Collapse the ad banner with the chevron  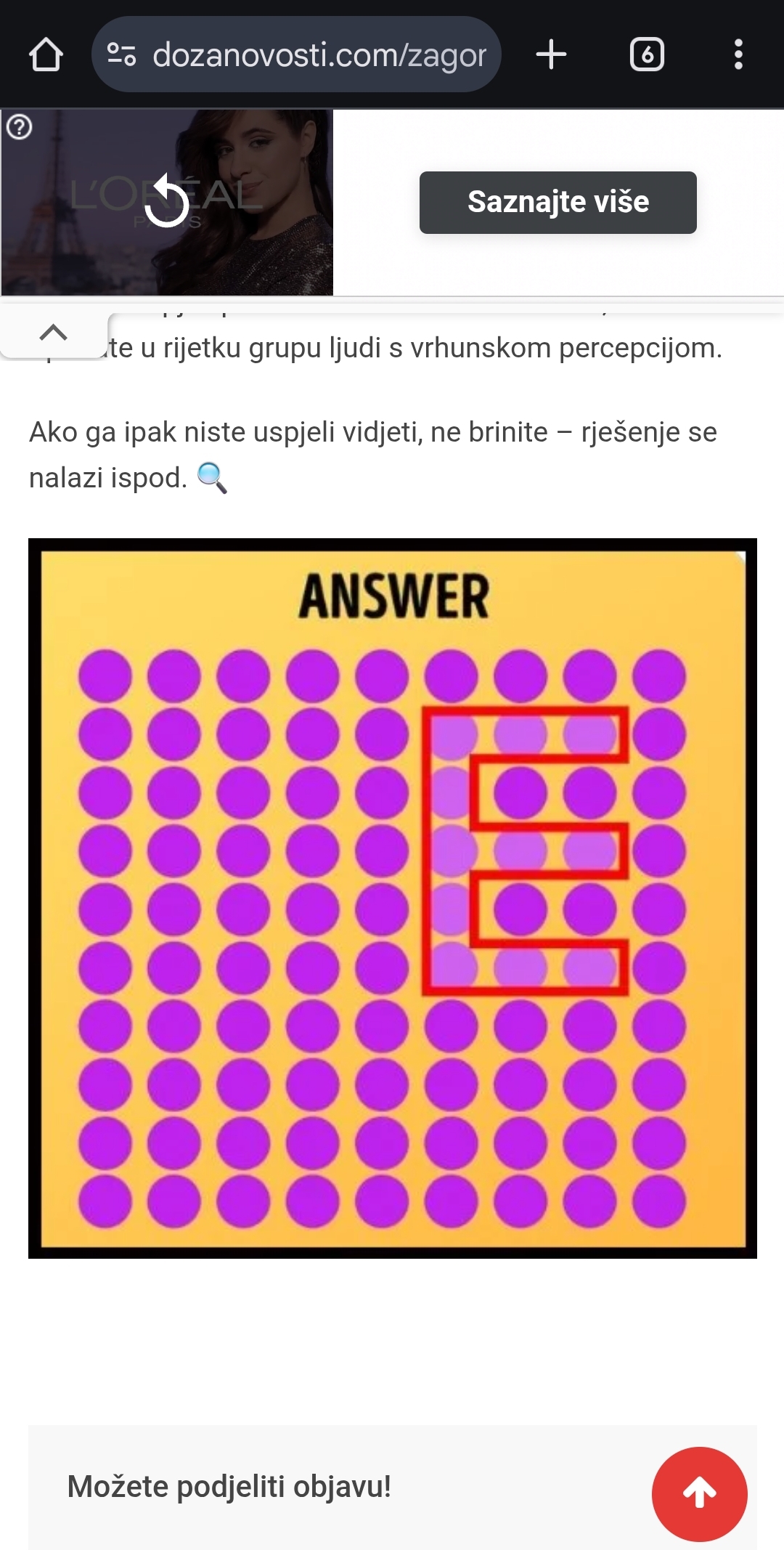coord(54,333)
